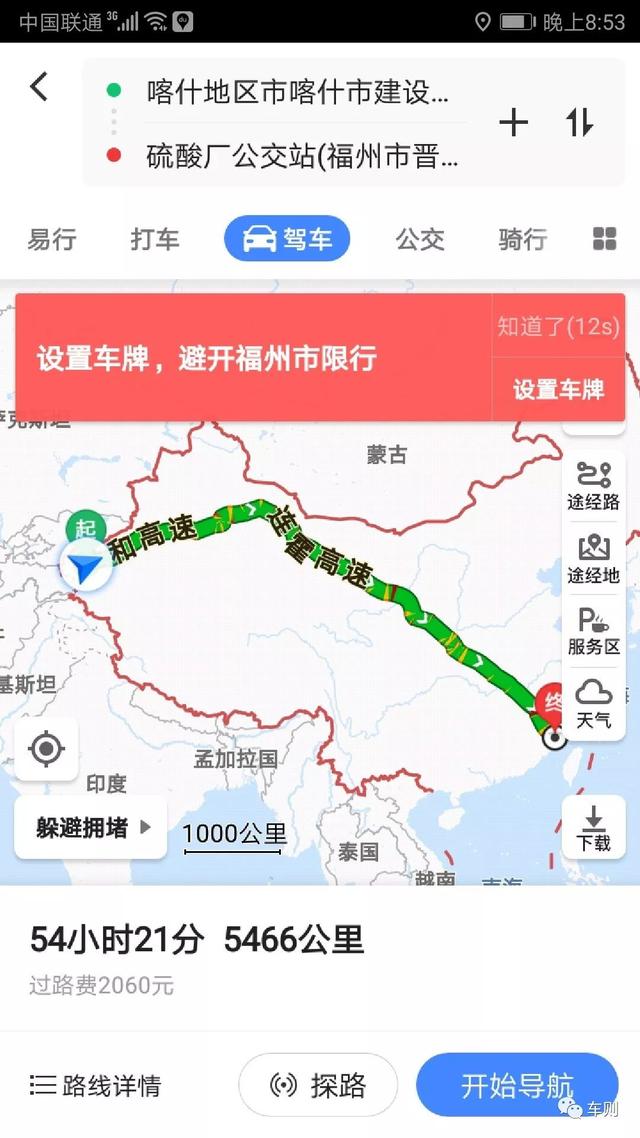Viewport: 640px width, 1138px height.
Task: Edit the destination 硫酸厂公交站
Action: tap(300, 155)
